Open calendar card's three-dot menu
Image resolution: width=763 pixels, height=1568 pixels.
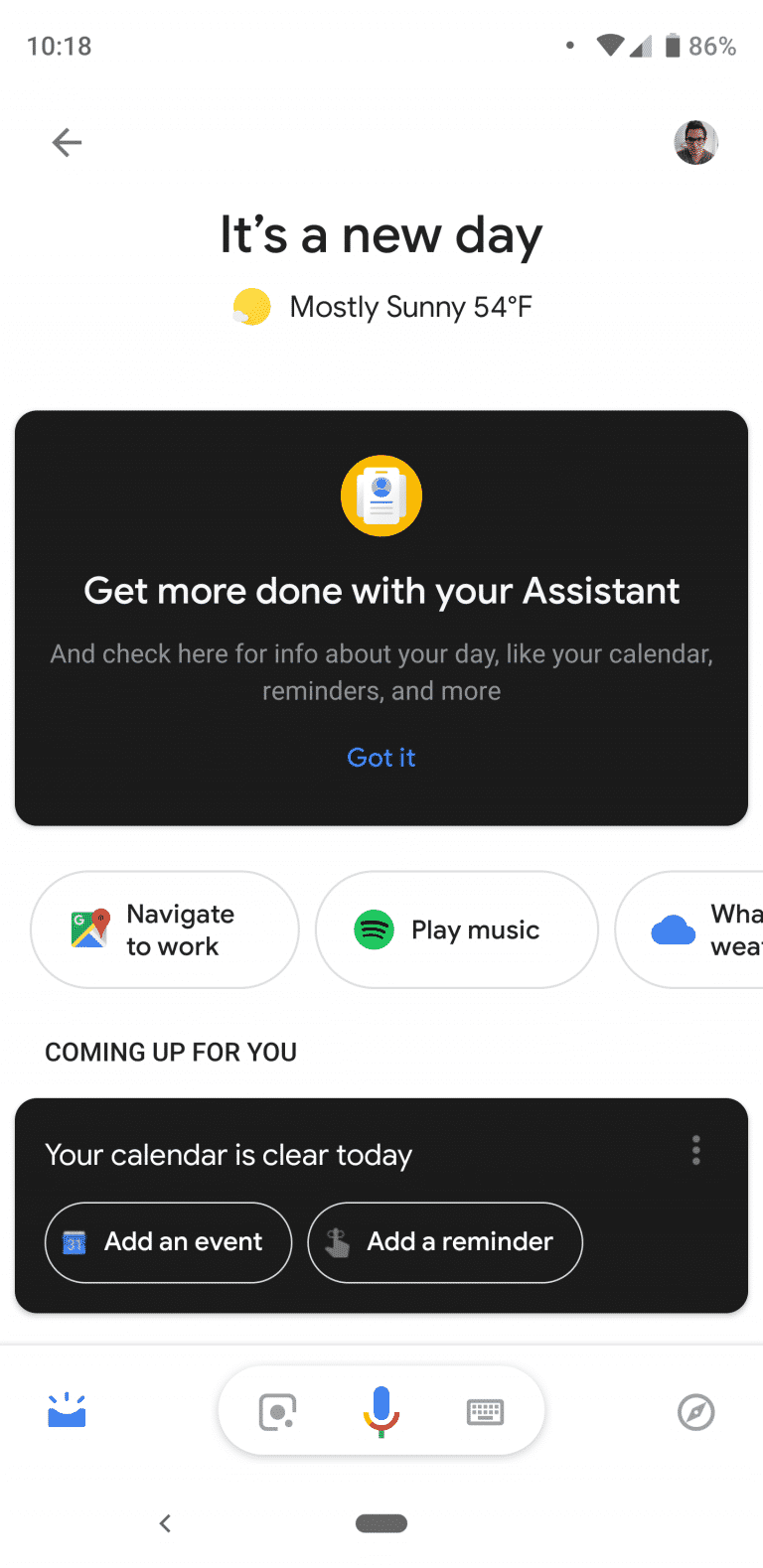point(696,1150)
